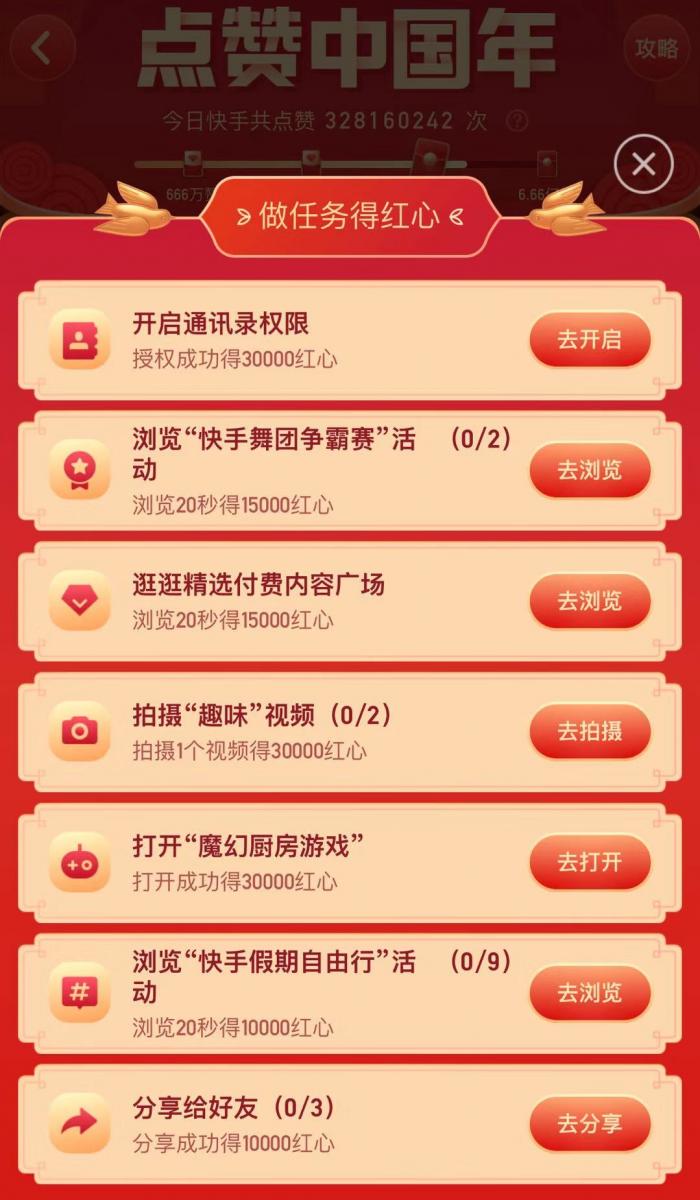Close the task list popup
The width and height of the screenshot is (700, 1200).
(x=644, y=164)
